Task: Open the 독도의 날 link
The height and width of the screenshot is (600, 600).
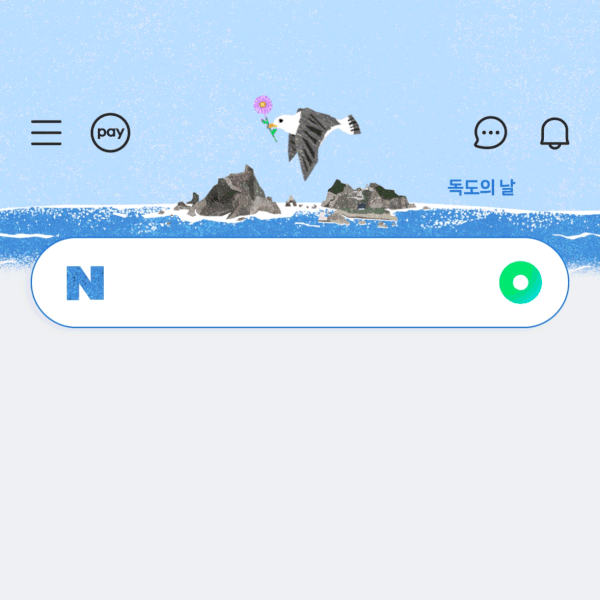Action: [481, 186]
